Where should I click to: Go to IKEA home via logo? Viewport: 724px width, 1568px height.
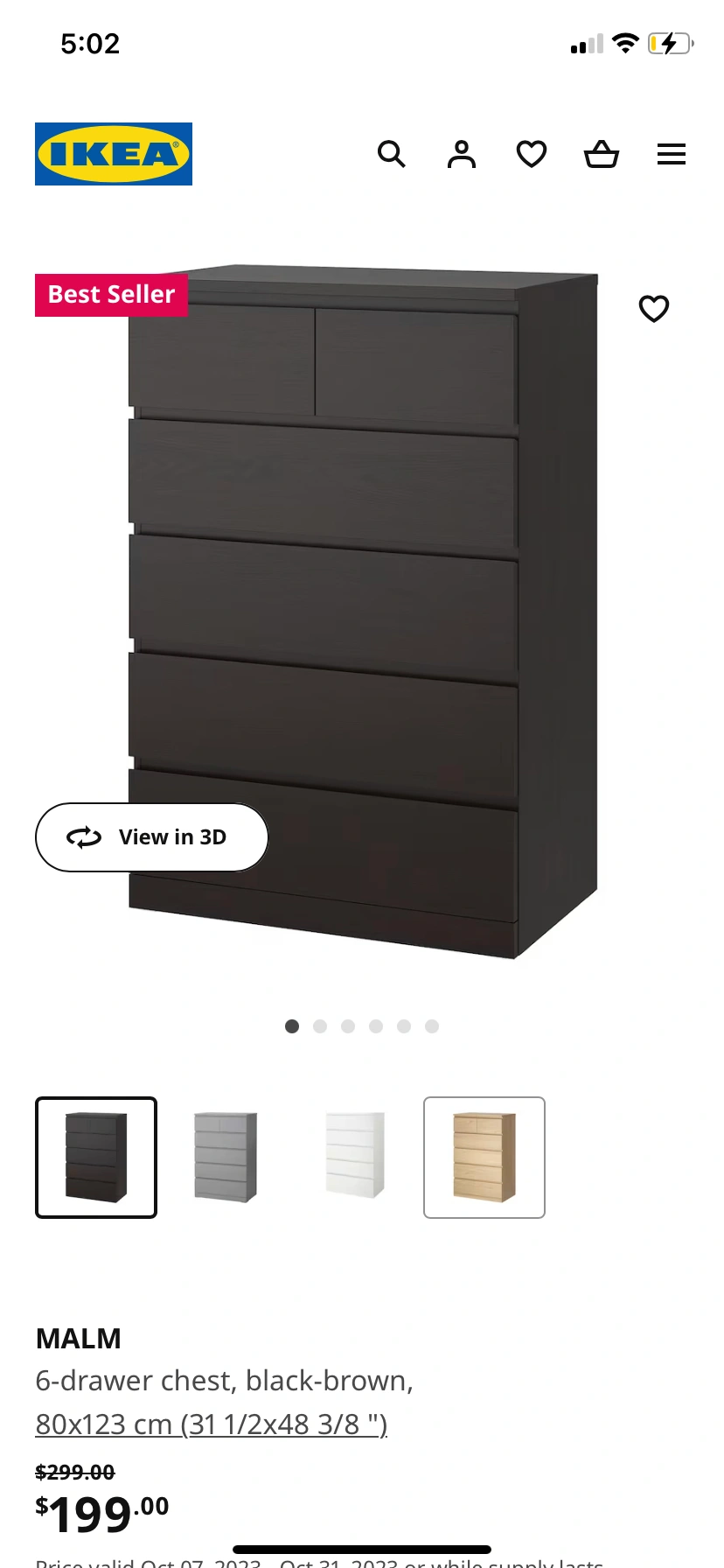(114, 154)
